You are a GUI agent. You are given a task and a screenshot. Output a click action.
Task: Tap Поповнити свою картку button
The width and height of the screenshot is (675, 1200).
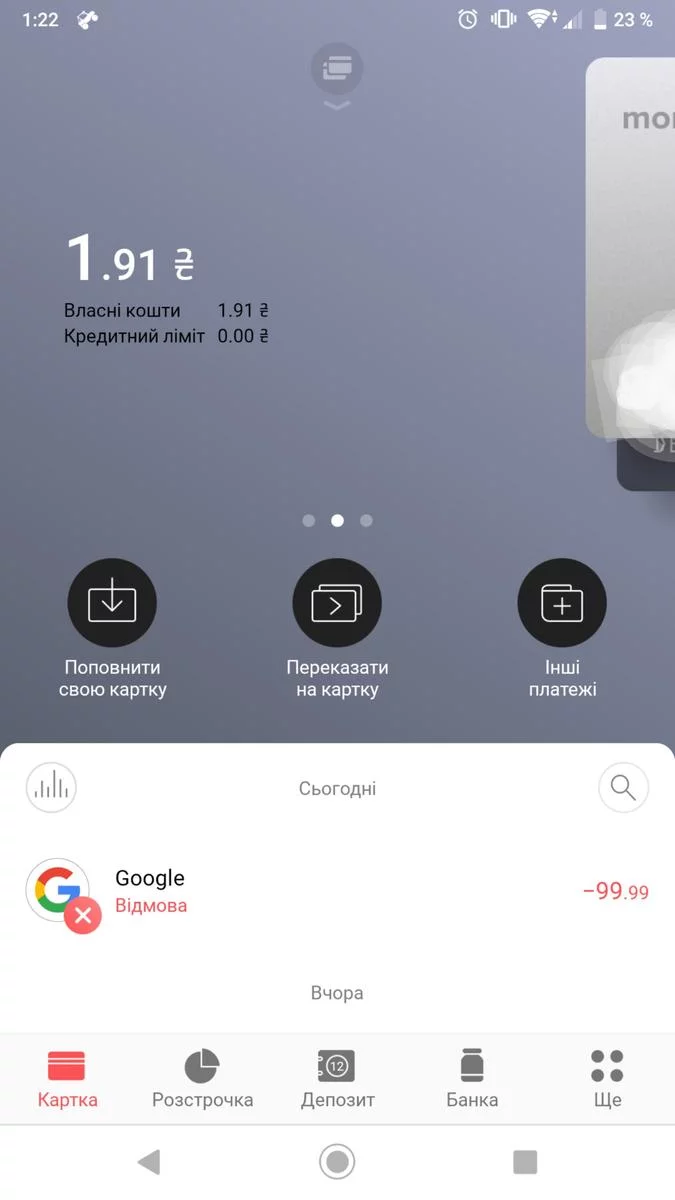[x=112, y=604]
